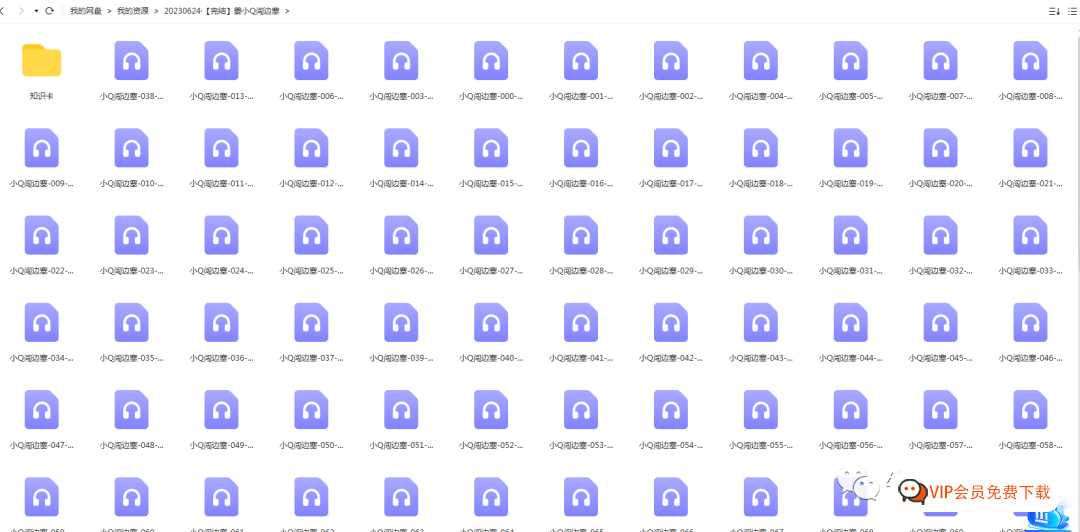Open audio file 小Q闯边塞-027
Viewport: 1080px width, 532px height.
(x=491, y=235)
